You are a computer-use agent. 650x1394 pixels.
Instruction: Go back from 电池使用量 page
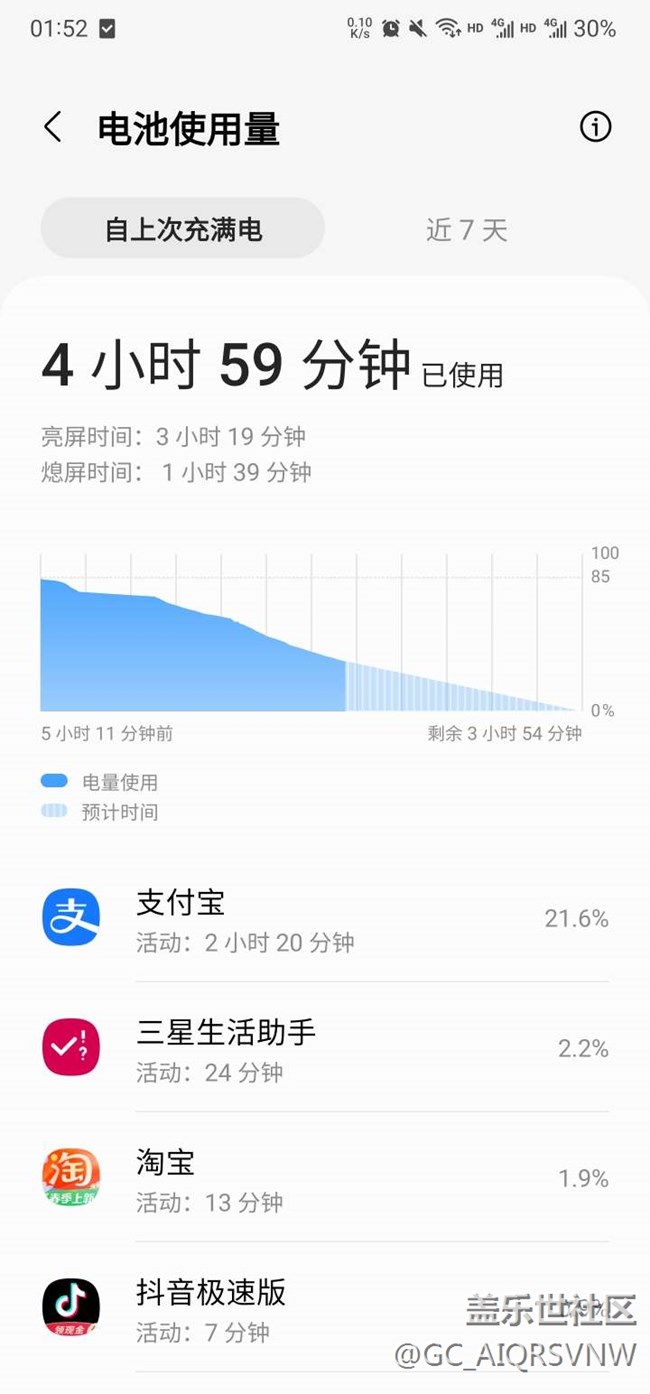click(x=53, y=128)
